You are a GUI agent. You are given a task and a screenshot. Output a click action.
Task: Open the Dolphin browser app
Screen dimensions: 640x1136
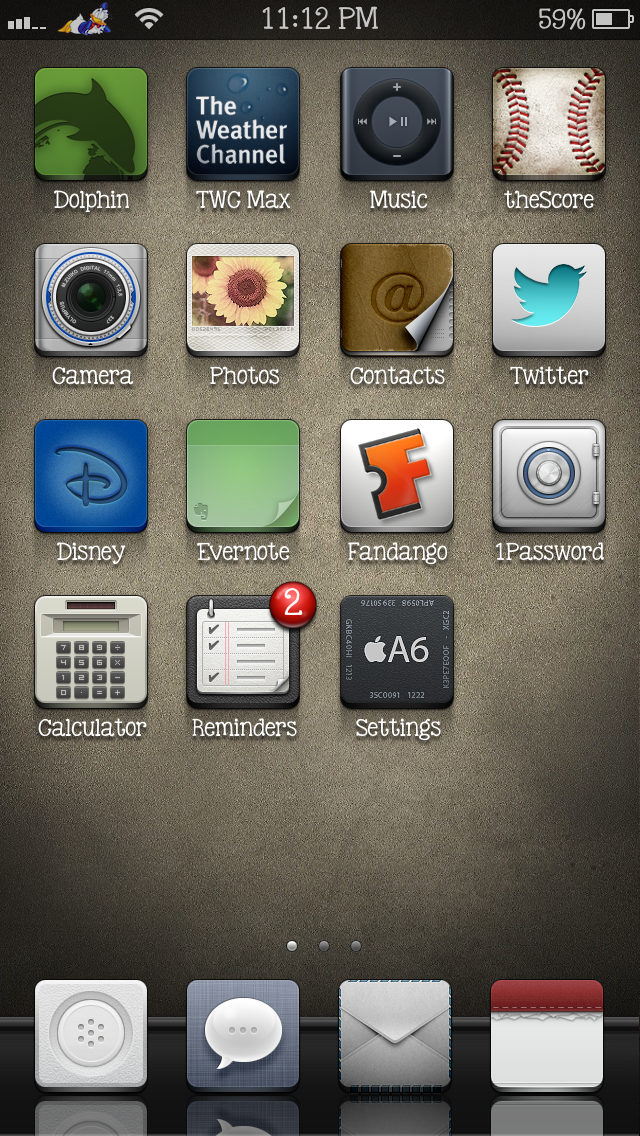pyautogui.click(x=91, y=122)
